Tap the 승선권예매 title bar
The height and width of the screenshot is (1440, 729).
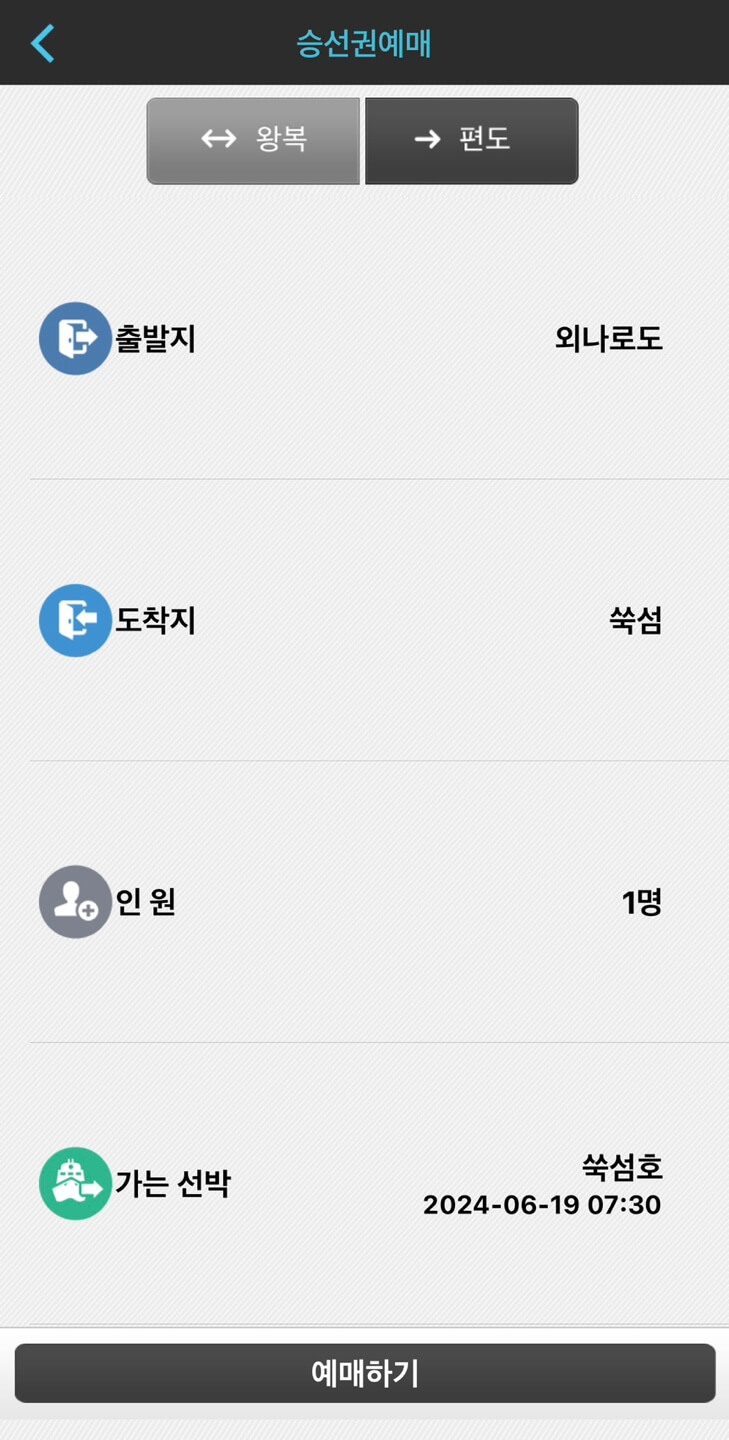point(364,42)
